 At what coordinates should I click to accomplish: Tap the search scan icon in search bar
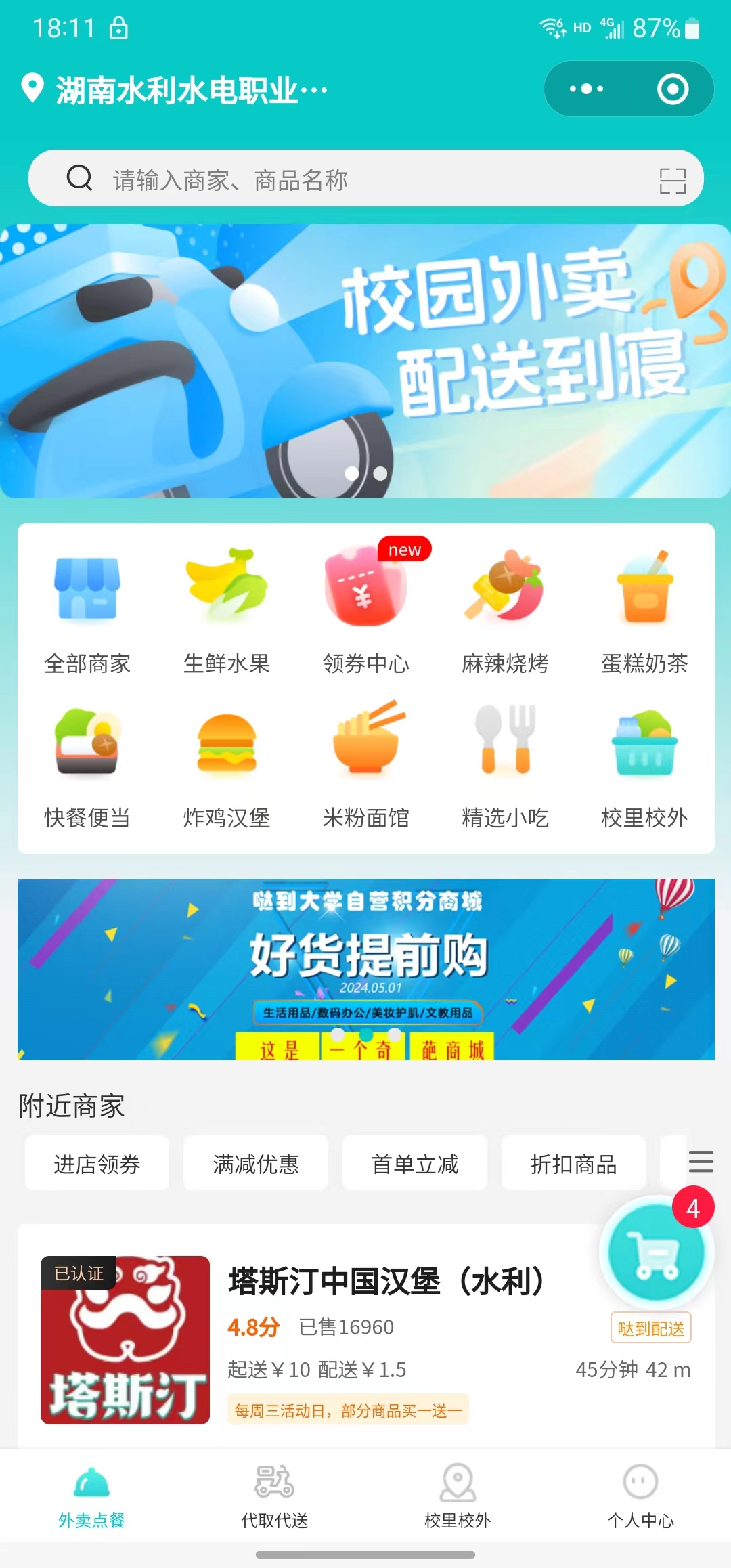pyautogui.click(x=673, y=179)
